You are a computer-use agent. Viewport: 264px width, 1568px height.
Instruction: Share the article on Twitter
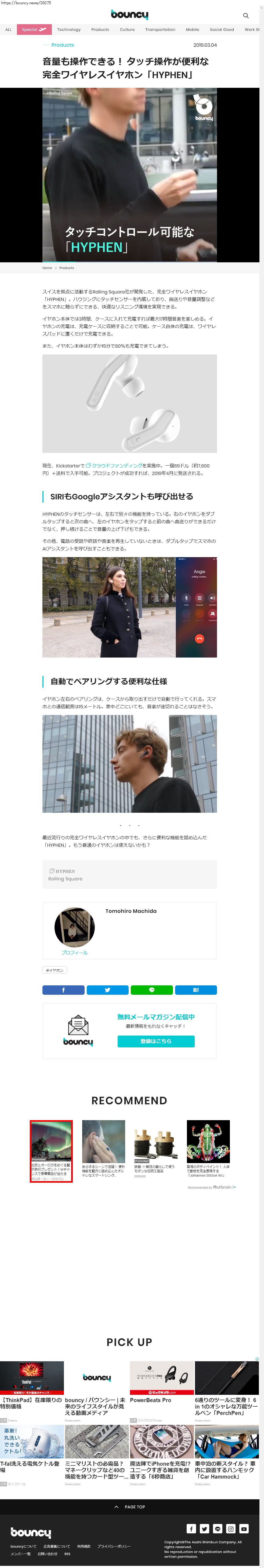[x=108, y=990]
